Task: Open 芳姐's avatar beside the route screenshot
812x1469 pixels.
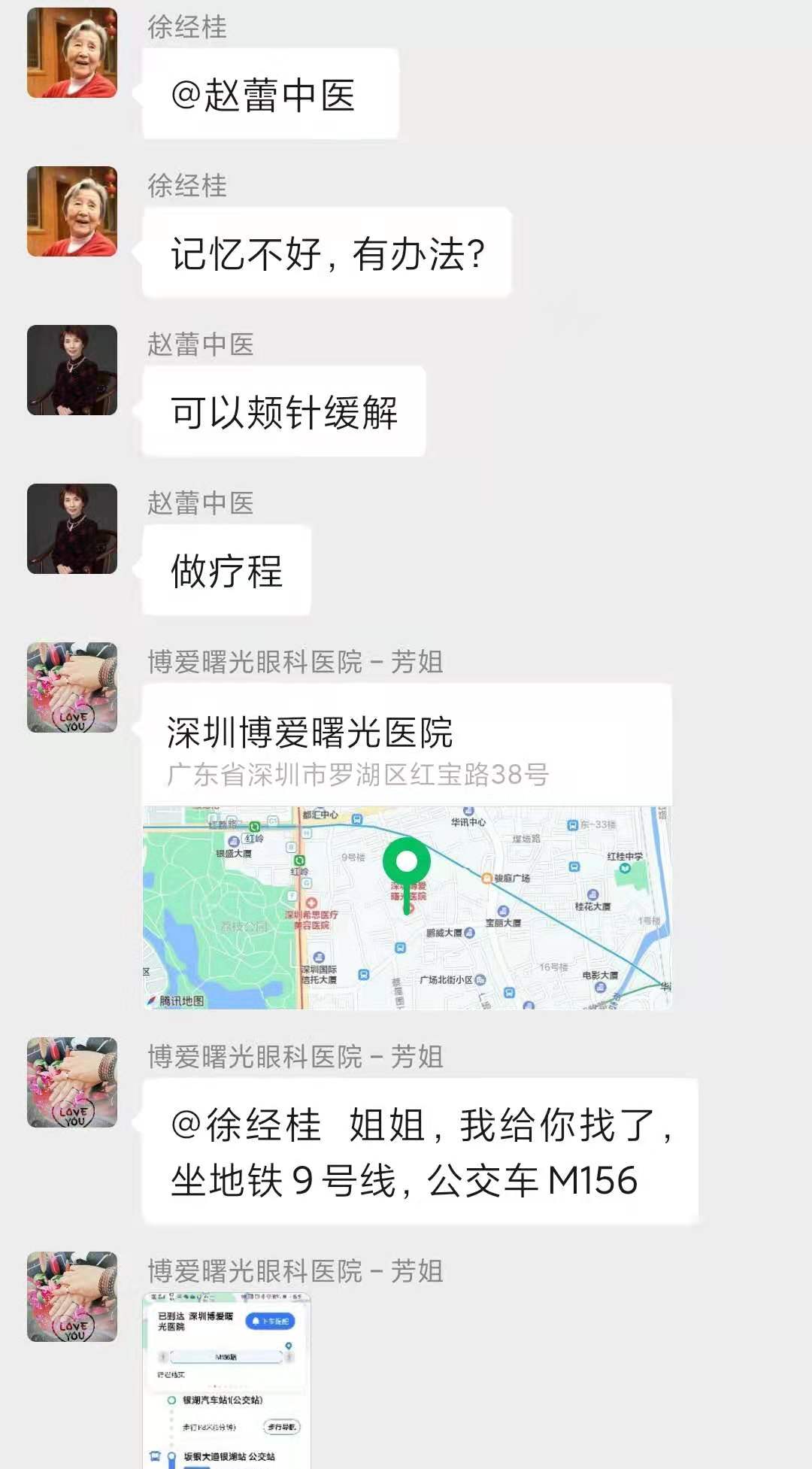Action: coord(72,1297)
